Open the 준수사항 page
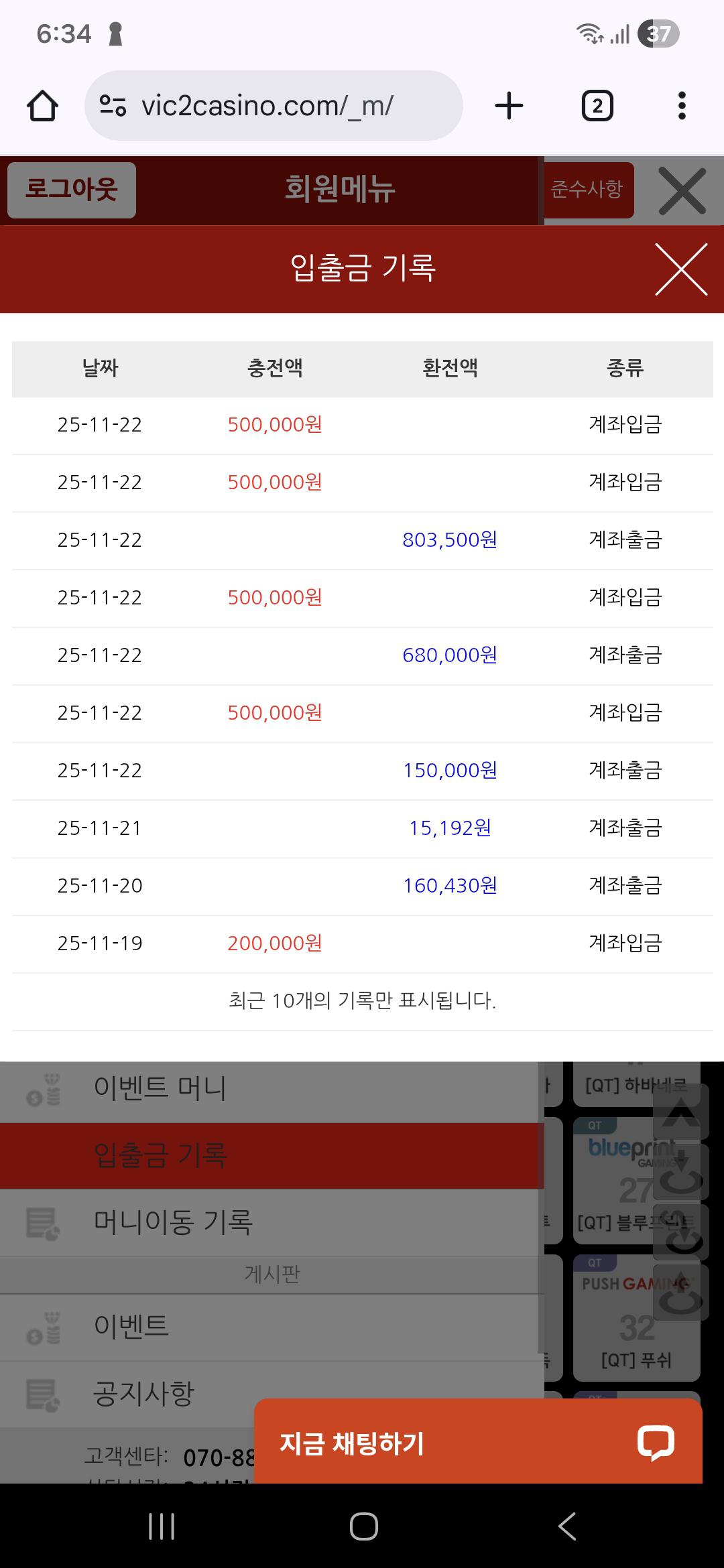Image resolution: width=724 pixels, height=1568 pixels. [587, 190]
